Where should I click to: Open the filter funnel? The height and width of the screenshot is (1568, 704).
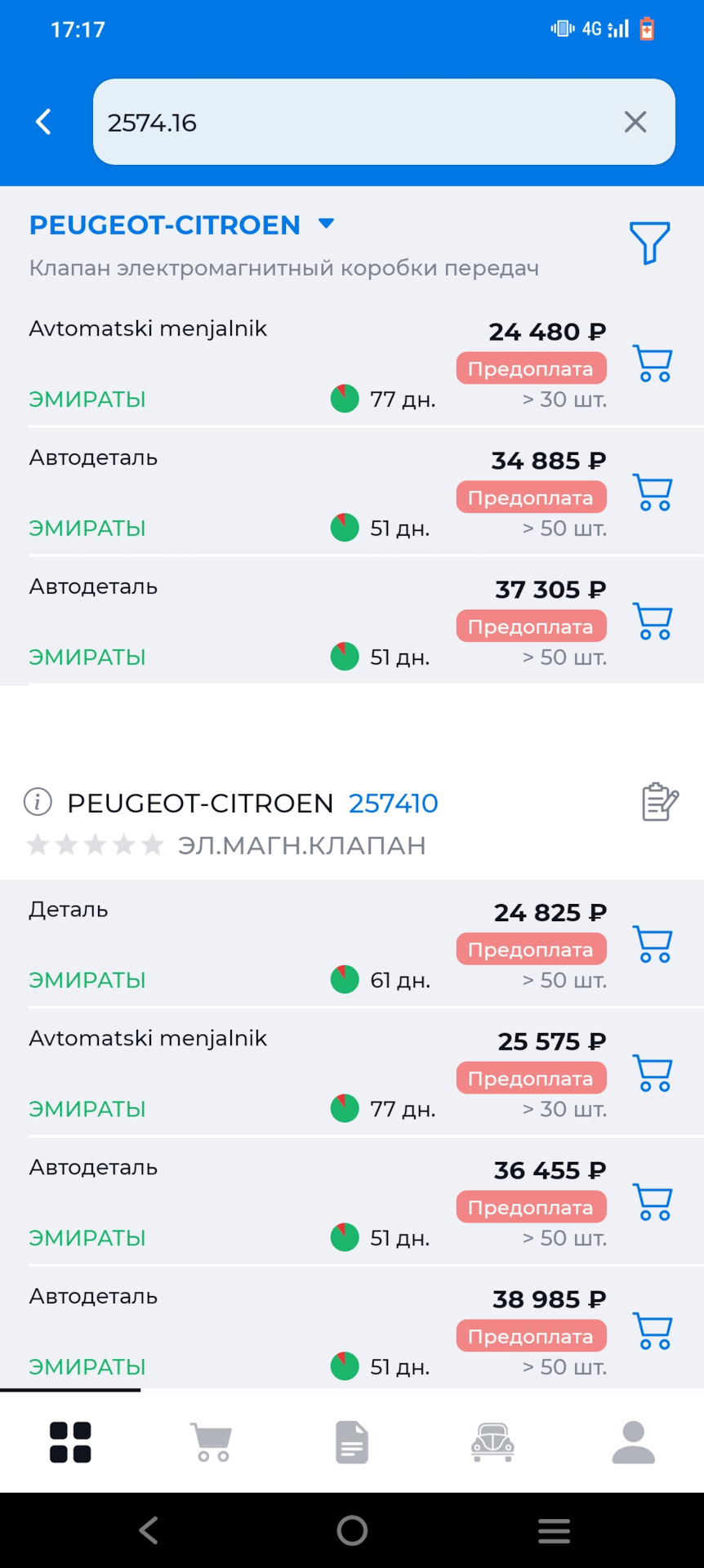649,243
